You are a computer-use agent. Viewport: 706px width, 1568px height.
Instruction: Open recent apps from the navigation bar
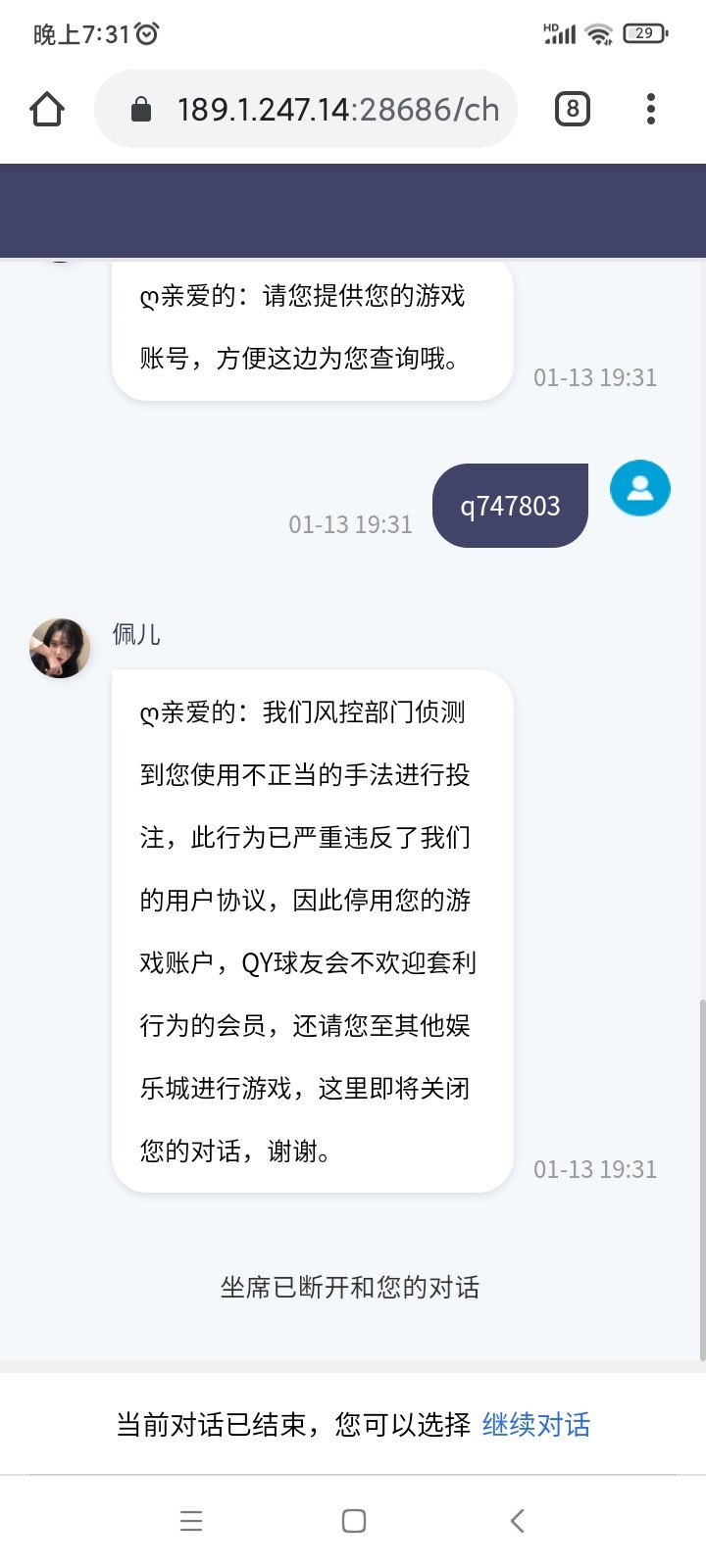click(191, 1520)
